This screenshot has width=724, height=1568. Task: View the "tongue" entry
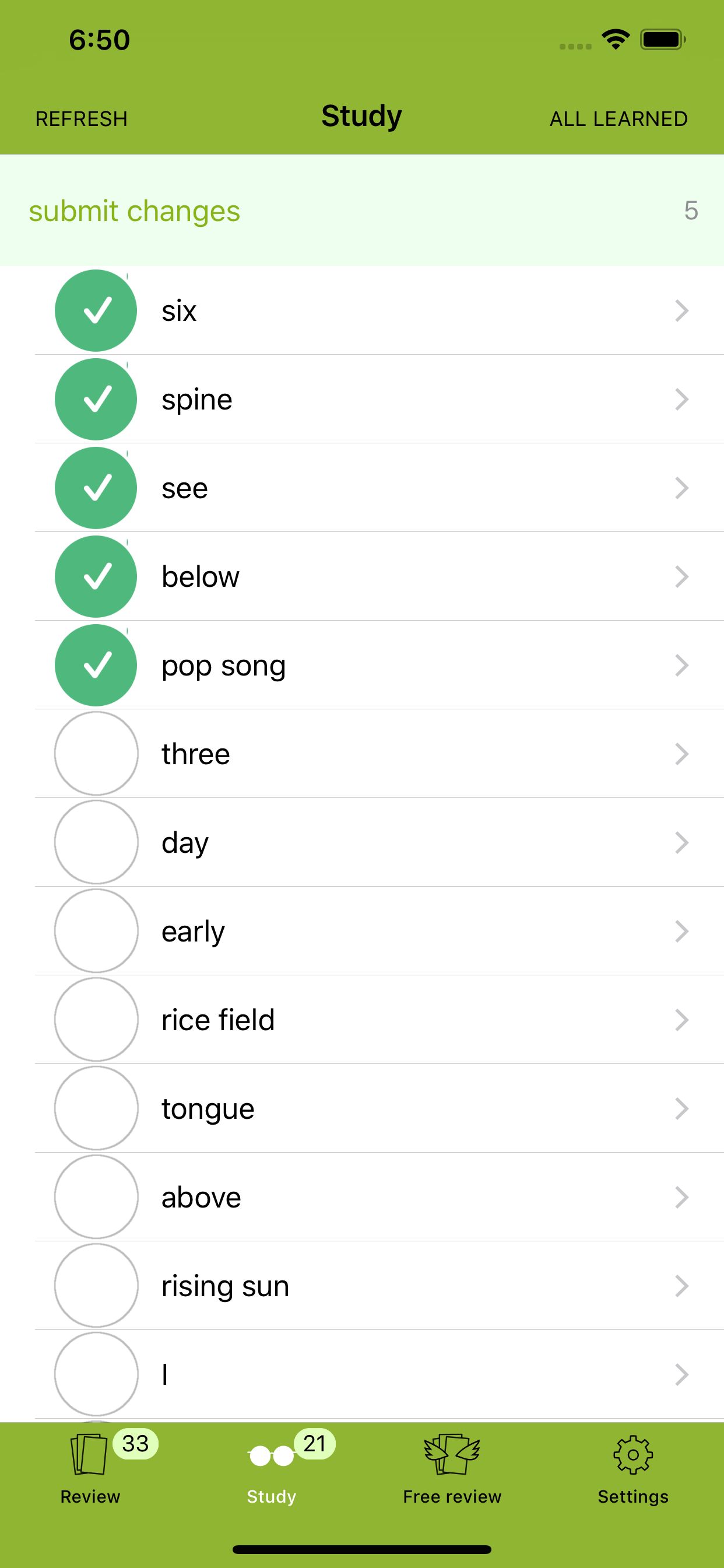(x=379, y=1108)
